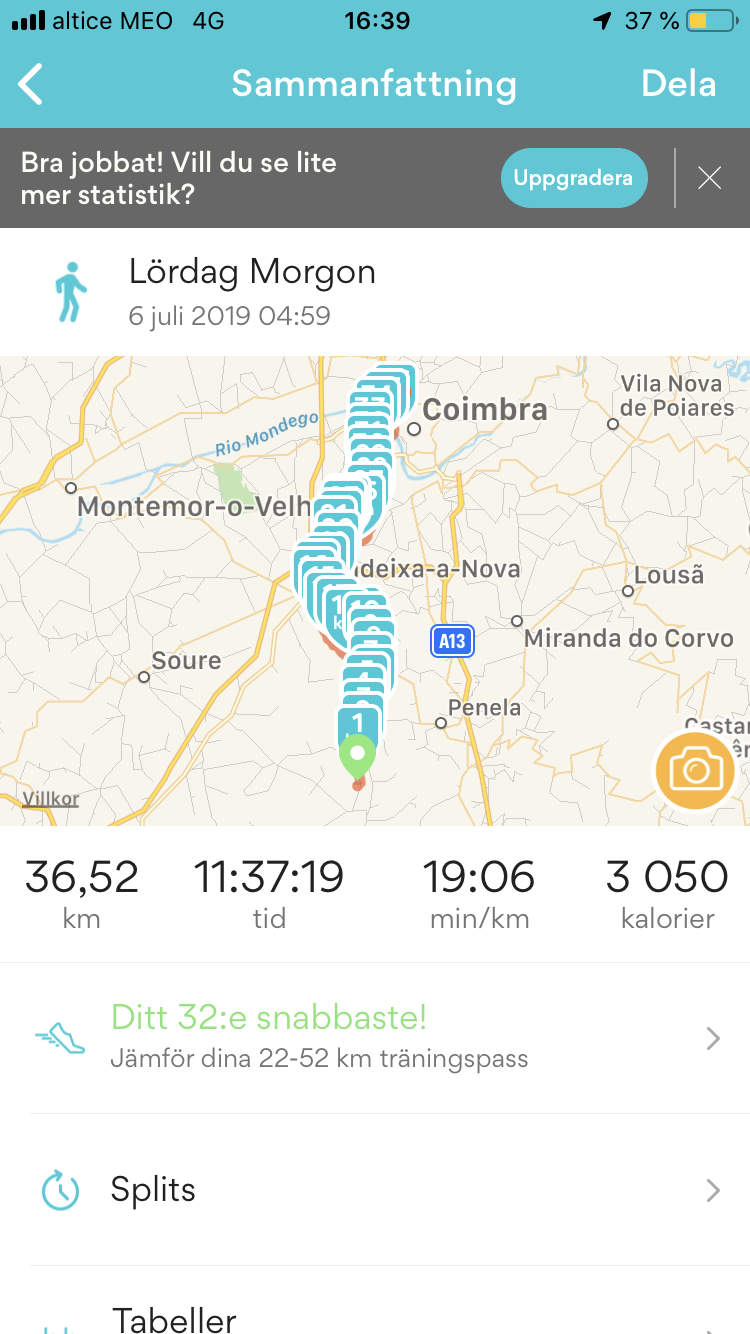Open the route map
750x1334 pixels.
(x=375, y=591)
